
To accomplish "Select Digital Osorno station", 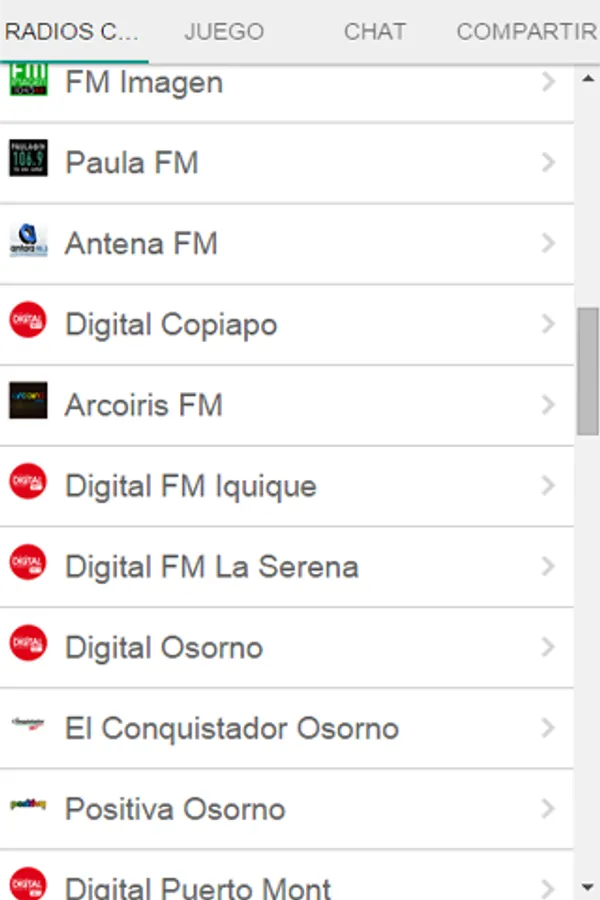I will tap(286, 648).
